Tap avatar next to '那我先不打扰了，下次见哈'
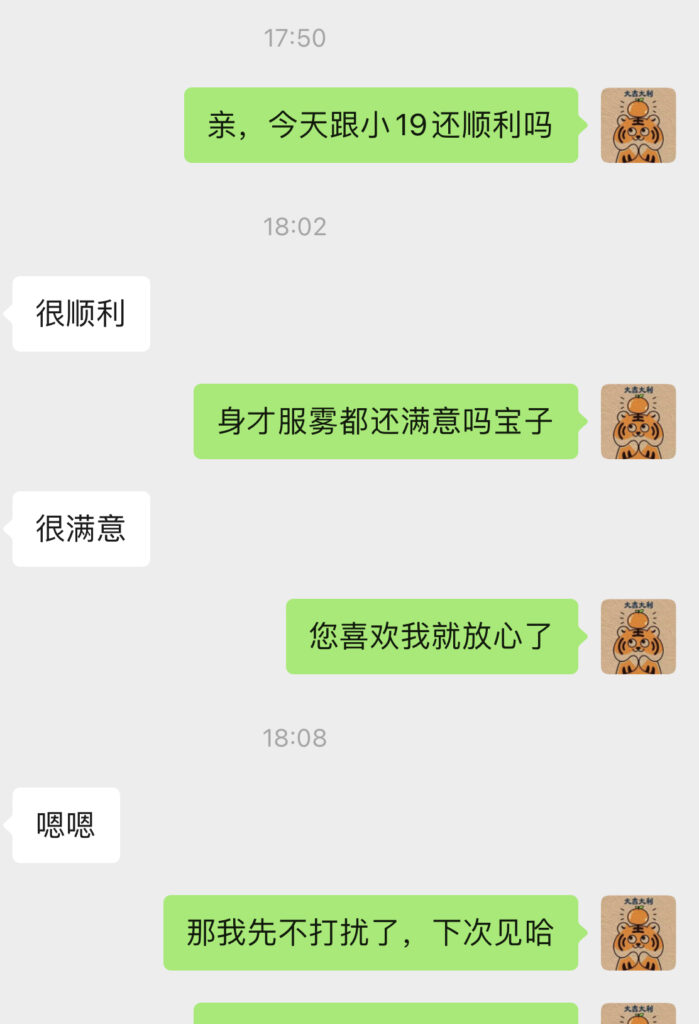This screenshot has height=1024, width=699. point(638,932)
